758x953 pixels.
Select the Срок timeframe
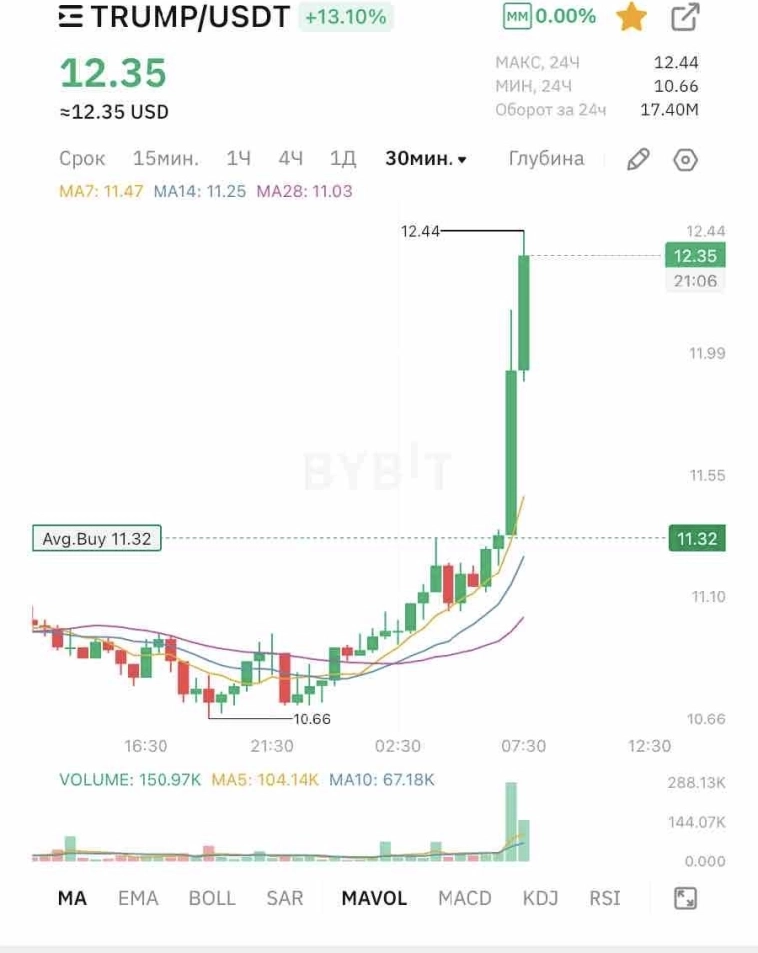point(82,159)
